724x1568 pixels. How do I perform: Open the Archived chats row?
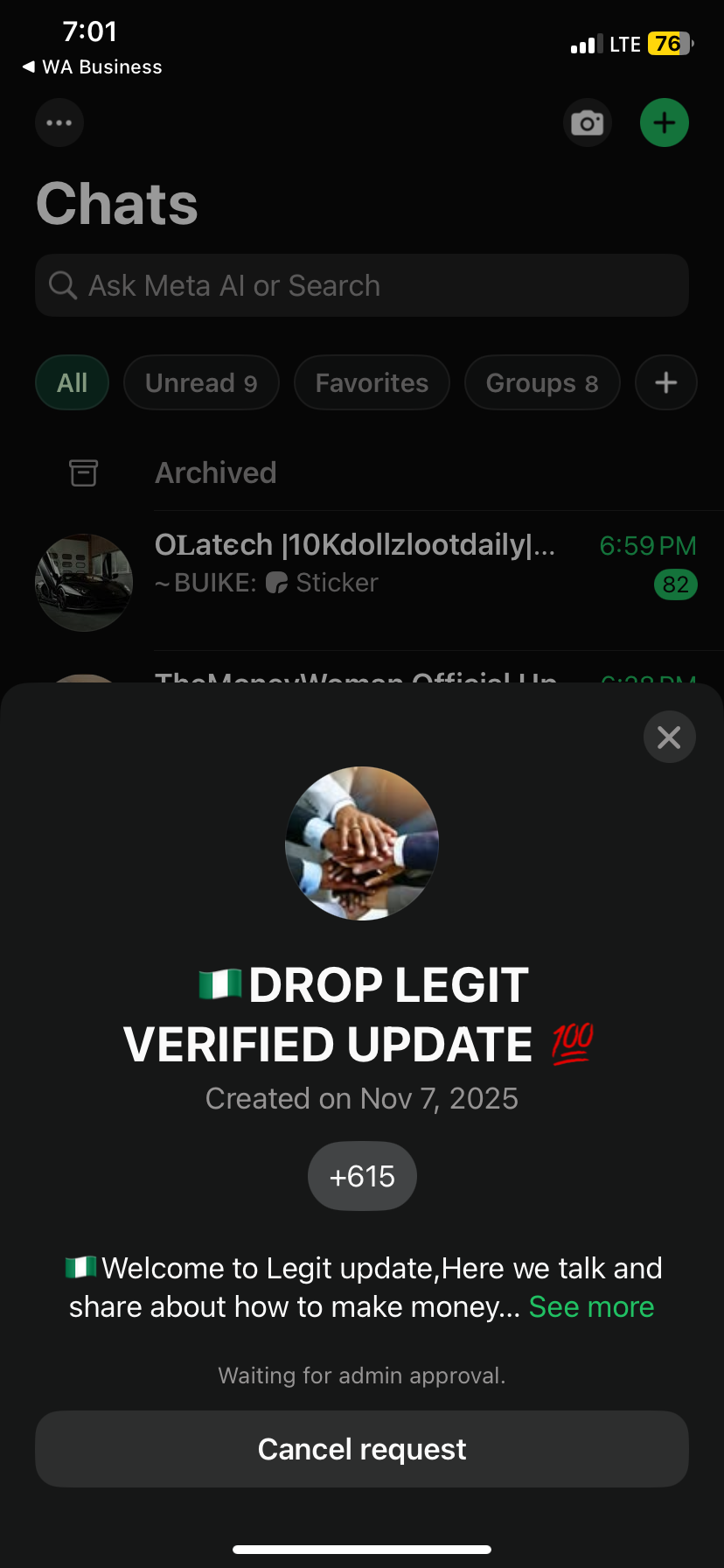pos(215,473)
